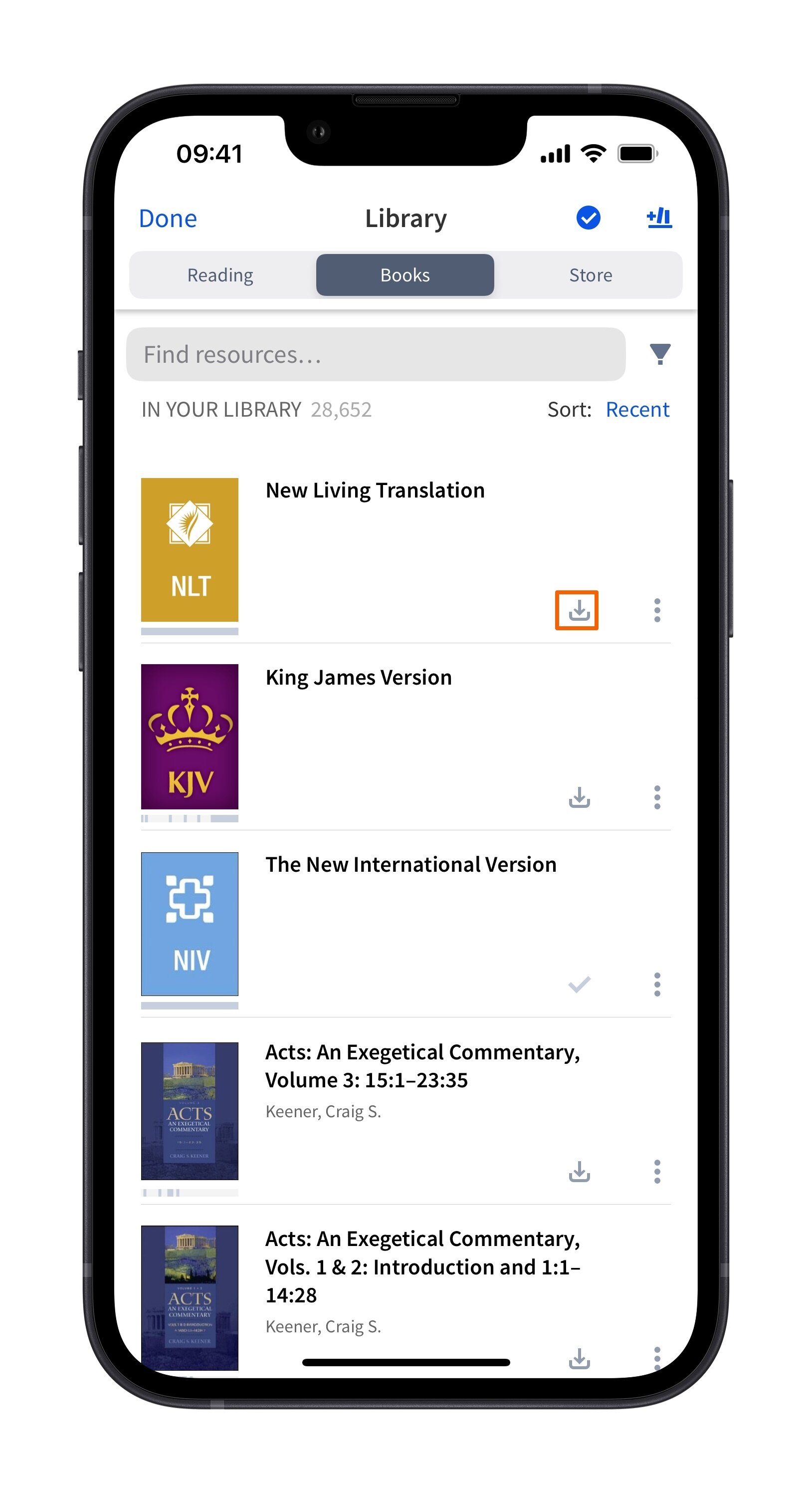Switch to the Store tab
The height and width of the screenshot is (1493, 812).
click(x=590, y=275)
